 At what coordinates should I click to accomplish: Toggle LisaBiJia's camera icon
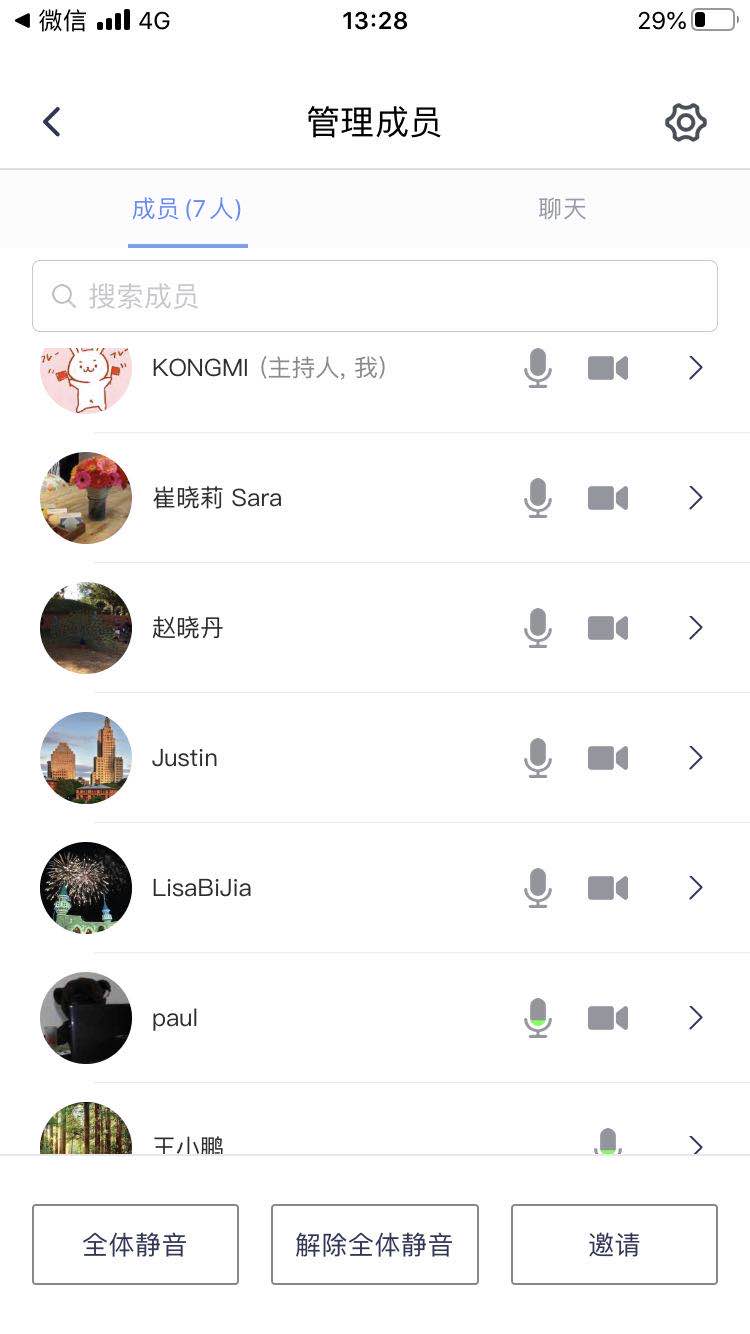click(x=607, y=888)
